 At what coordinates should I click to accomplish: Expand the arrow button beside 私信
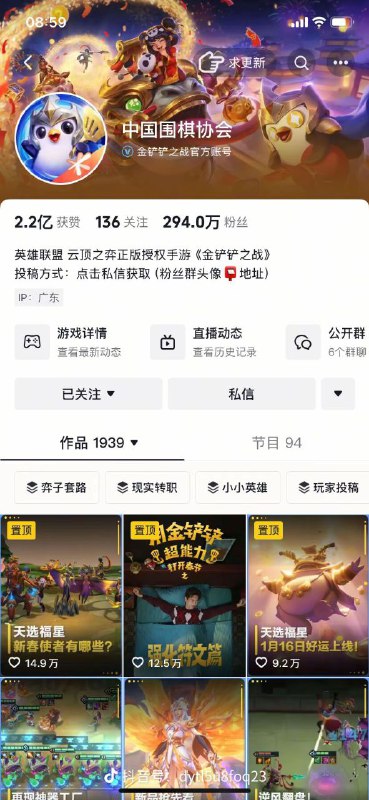point(337,394)
